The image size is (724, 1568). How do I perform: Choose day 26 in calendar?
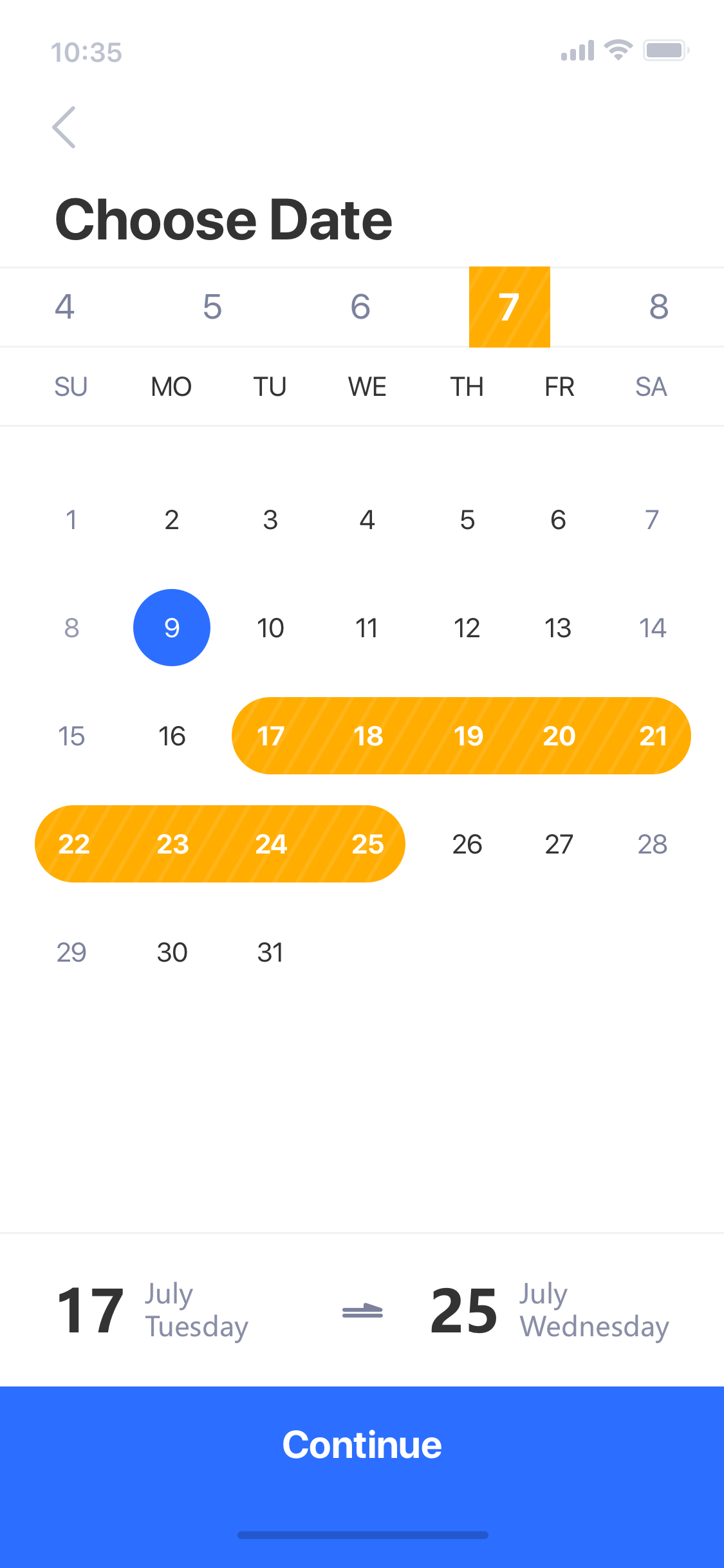(467, 844)
